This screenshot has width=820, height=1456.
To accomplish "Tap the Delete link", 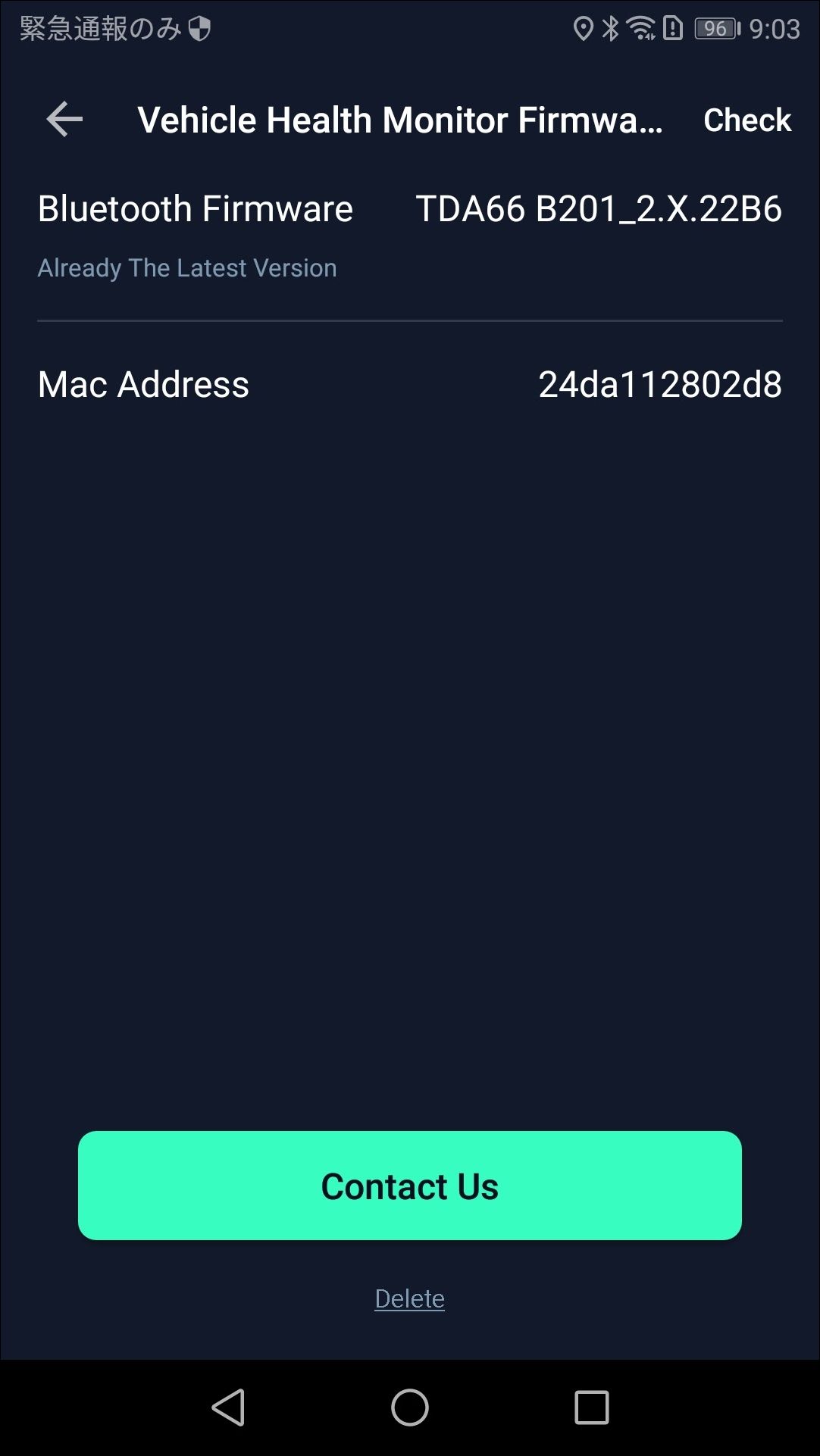I will point(410,1298).
